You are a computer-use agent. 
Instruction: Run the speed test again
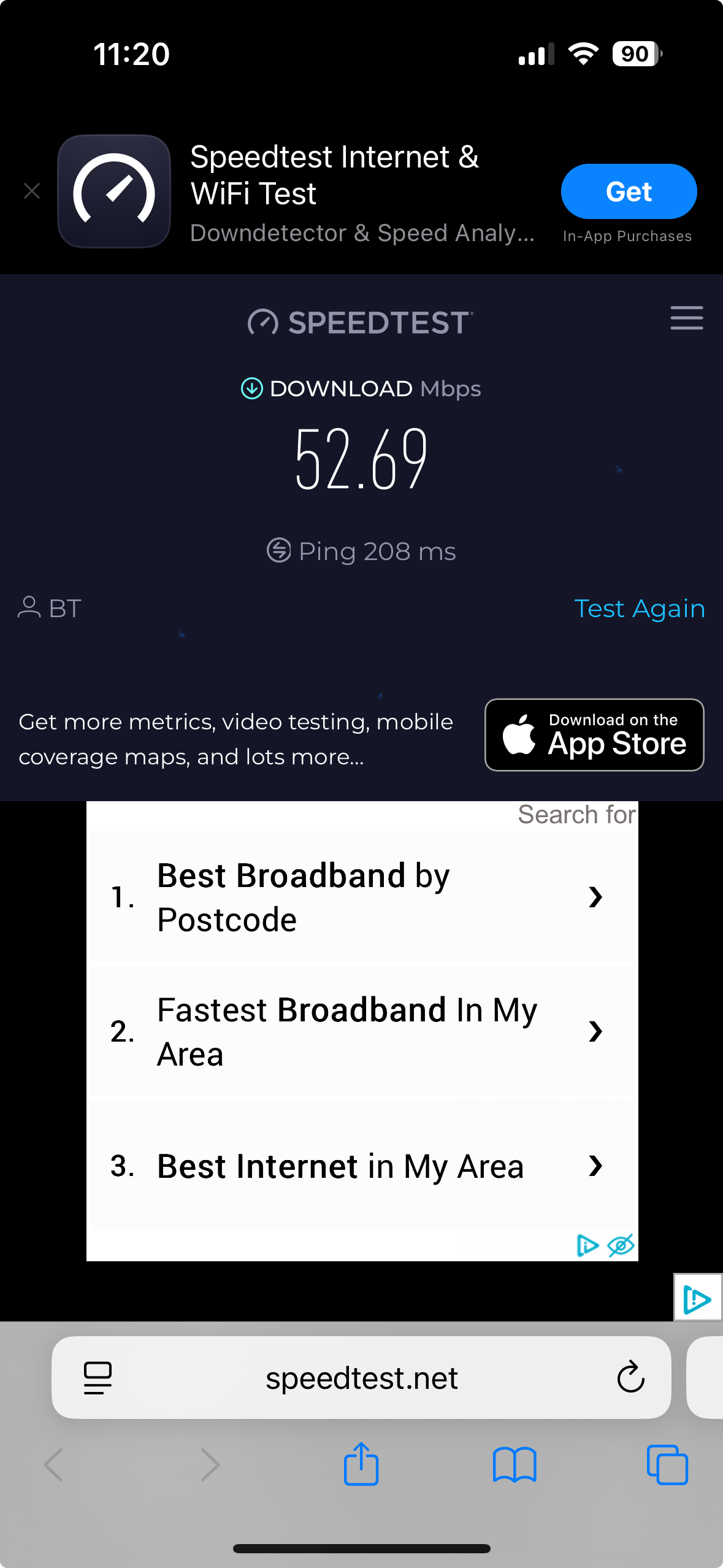[x=639, y=609]
